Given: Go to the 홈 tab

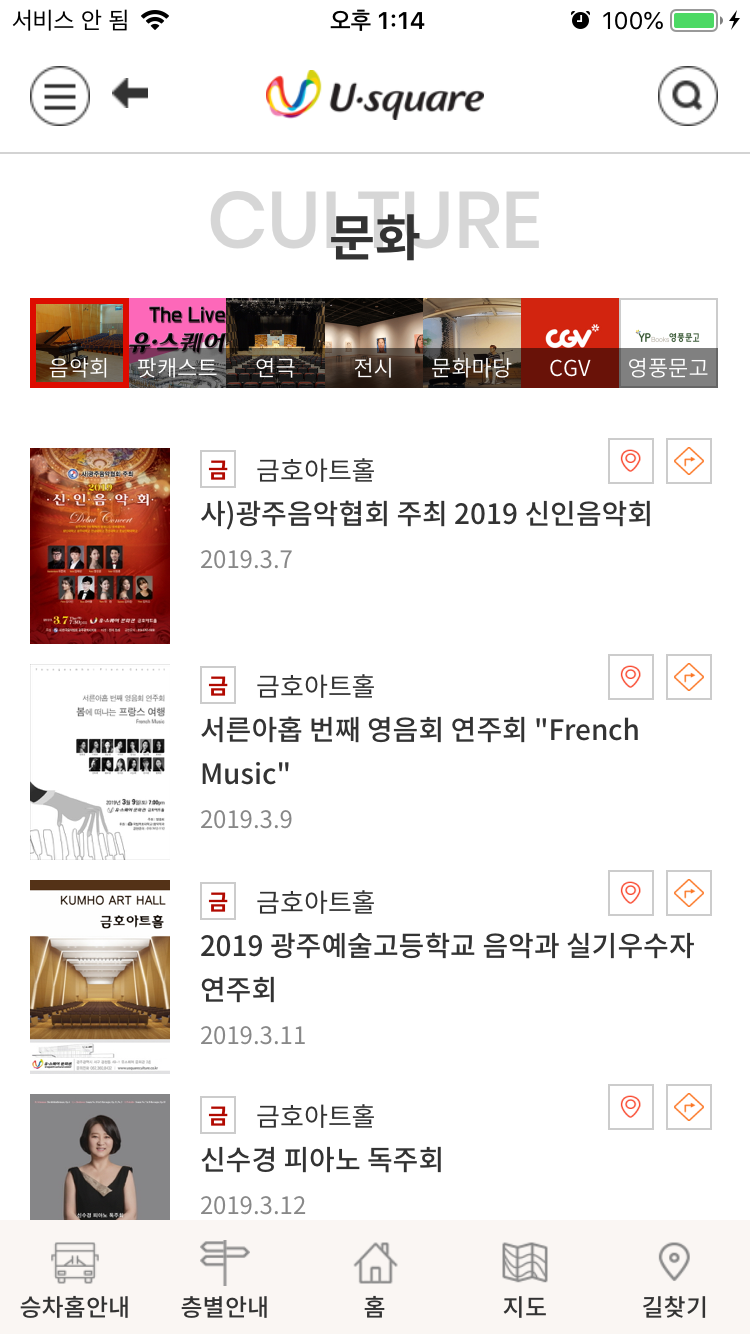Looking at the screenshot, I should 375,1279.
